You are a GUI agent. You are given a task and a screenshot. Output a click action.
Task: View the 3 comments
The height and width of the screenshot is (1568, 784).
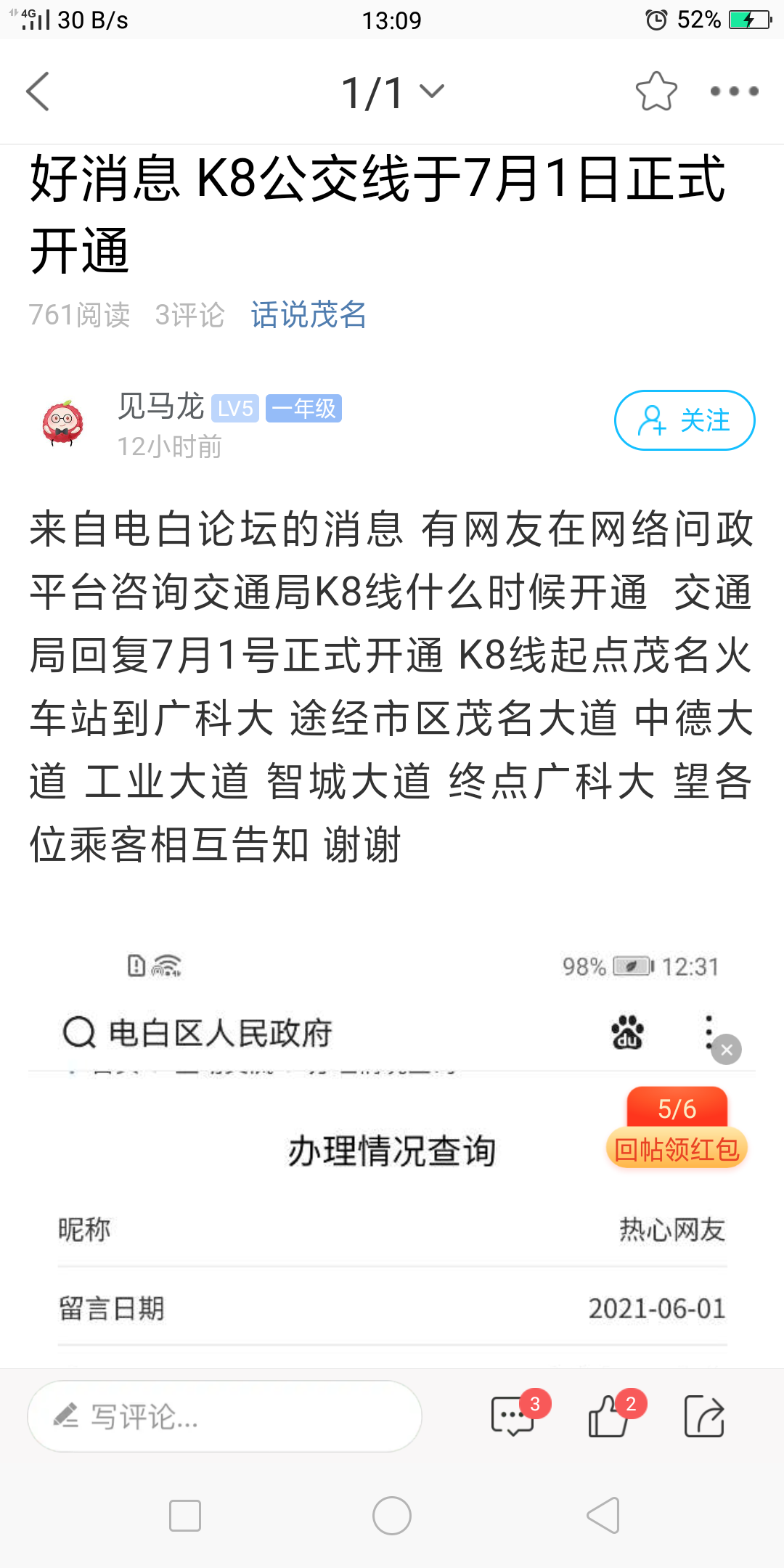pos(513,1416)
